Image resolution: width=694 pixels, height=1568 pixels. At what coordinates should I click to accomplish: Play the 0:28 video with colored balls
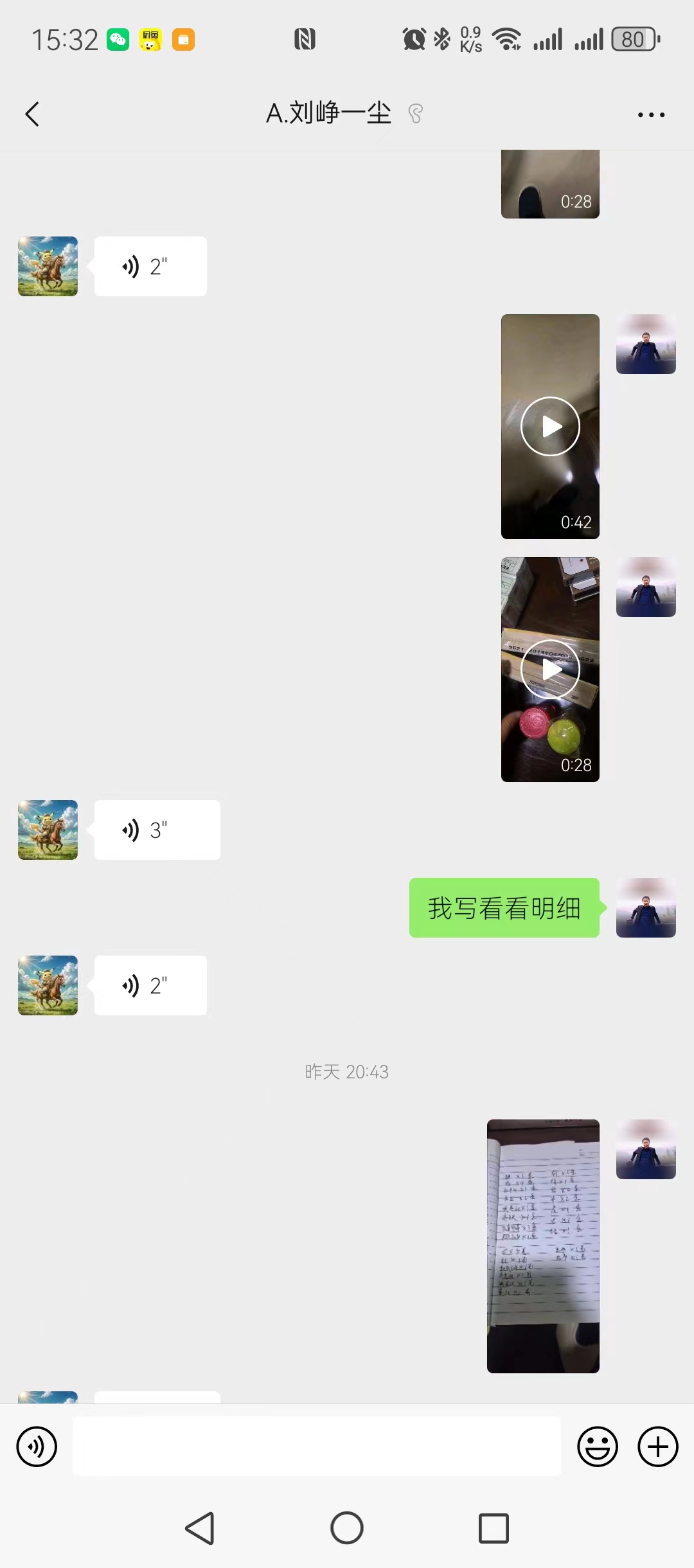(550, 669)
